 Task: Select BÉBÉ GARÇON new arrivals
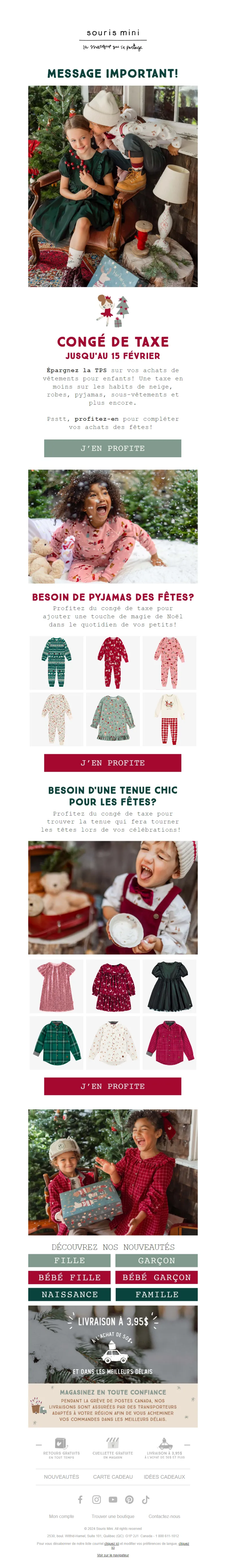coord(157,1277)
